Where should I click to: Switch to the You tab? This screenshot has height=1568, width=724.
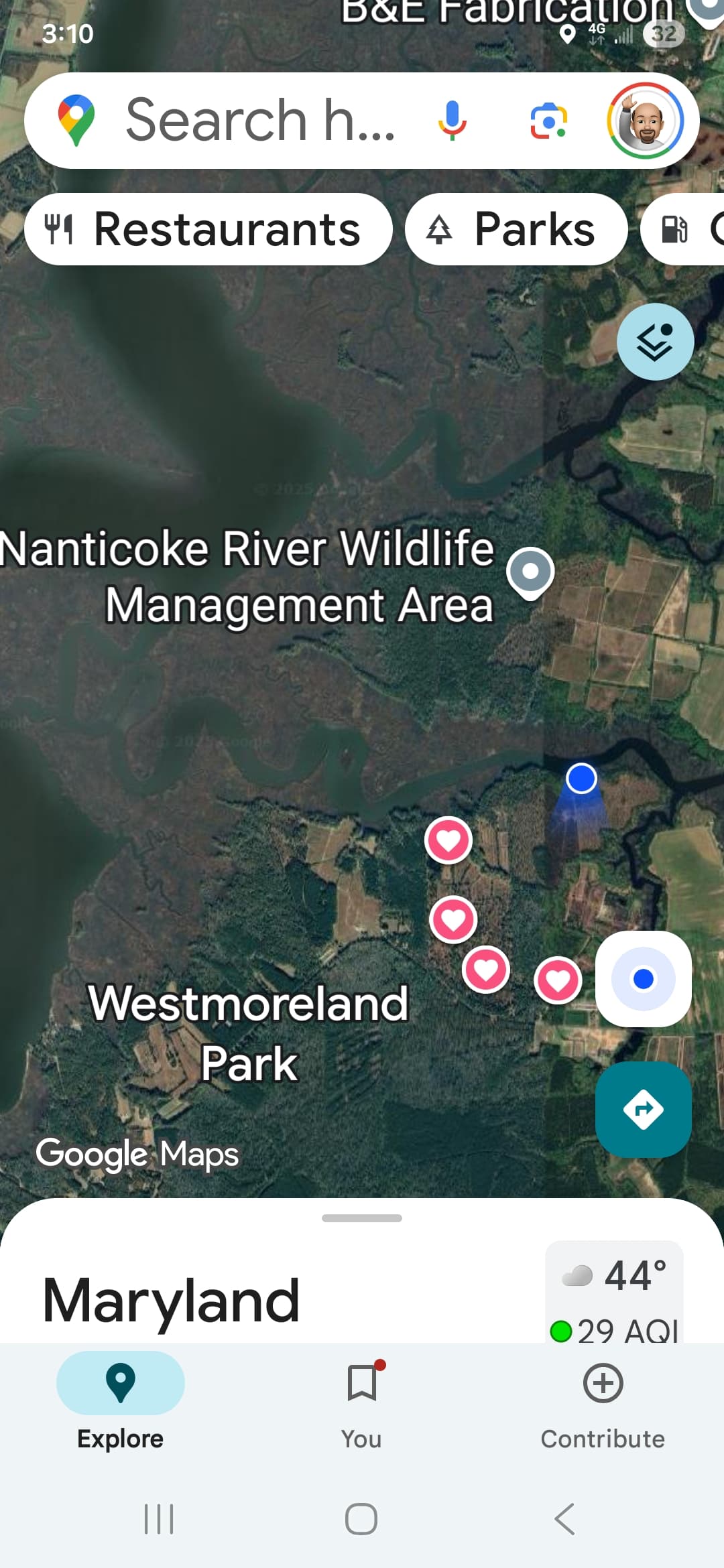point(362,1400)
